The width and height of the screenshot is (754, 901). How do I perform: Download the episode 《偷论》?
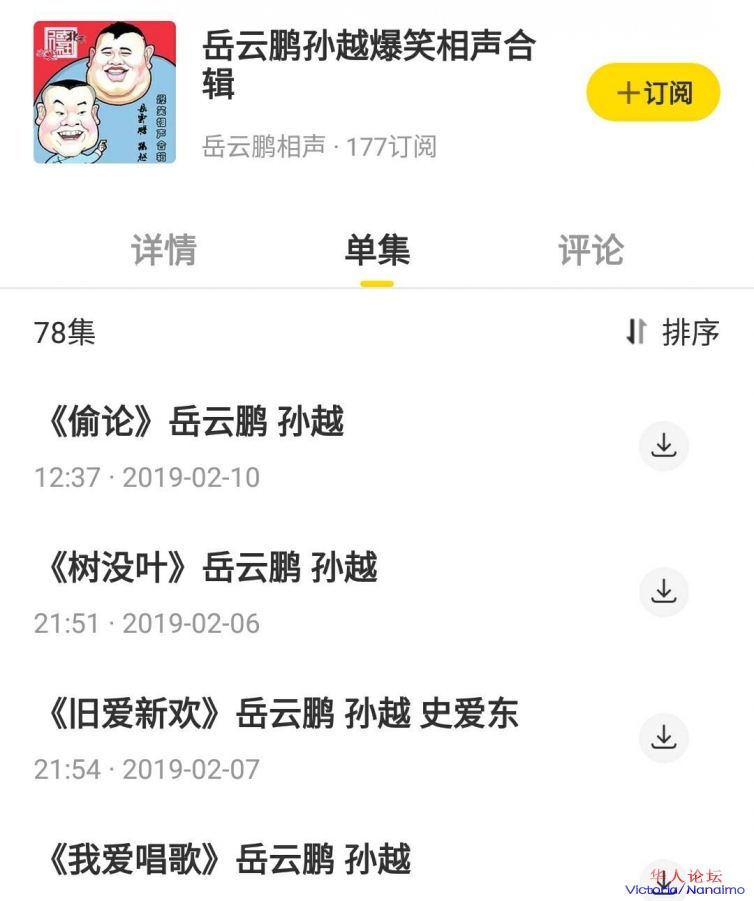click(x=664, y=445)
